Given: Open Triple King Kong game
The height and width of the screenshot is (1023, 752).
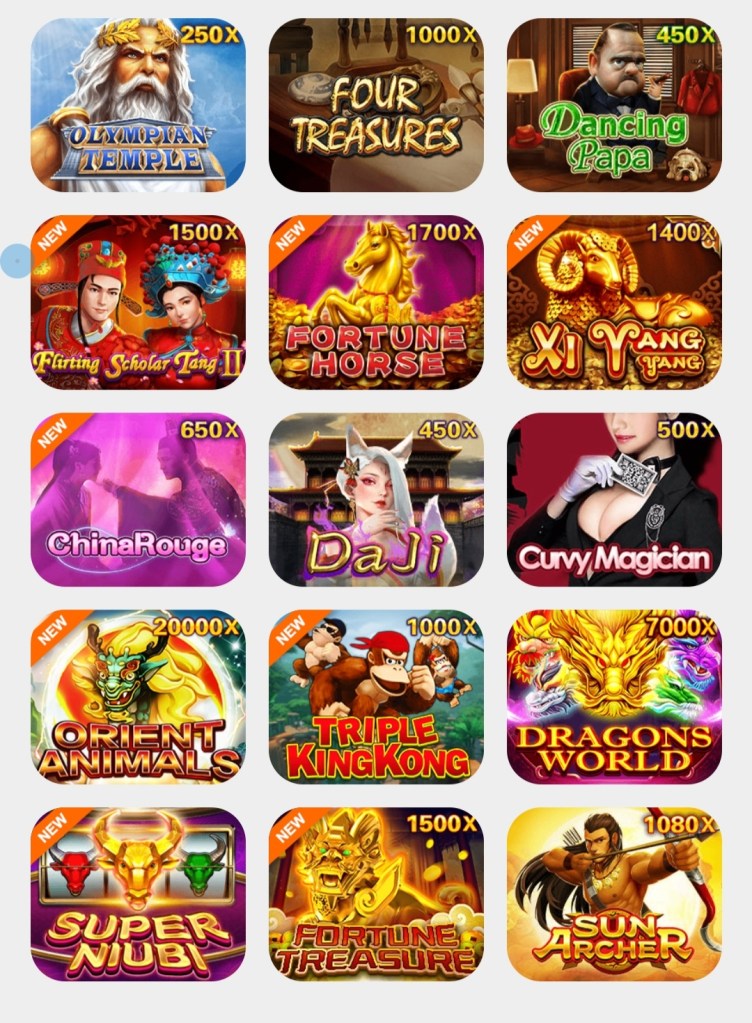Looking at the screenshot, I should (x=376, y=697).
